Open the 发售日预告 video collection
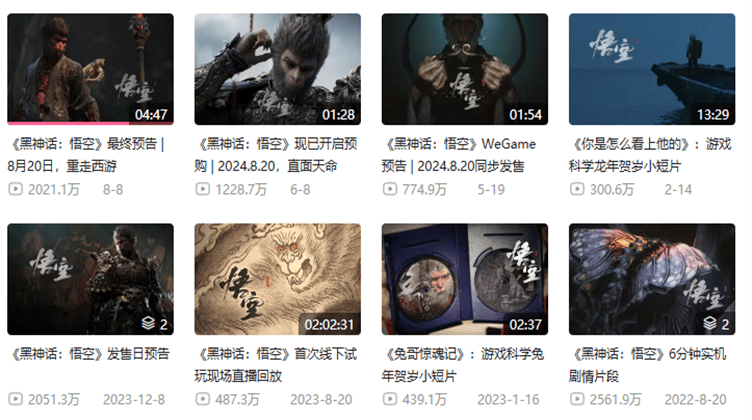The width and height of the screenshot is (752, 420). [90, 279]
